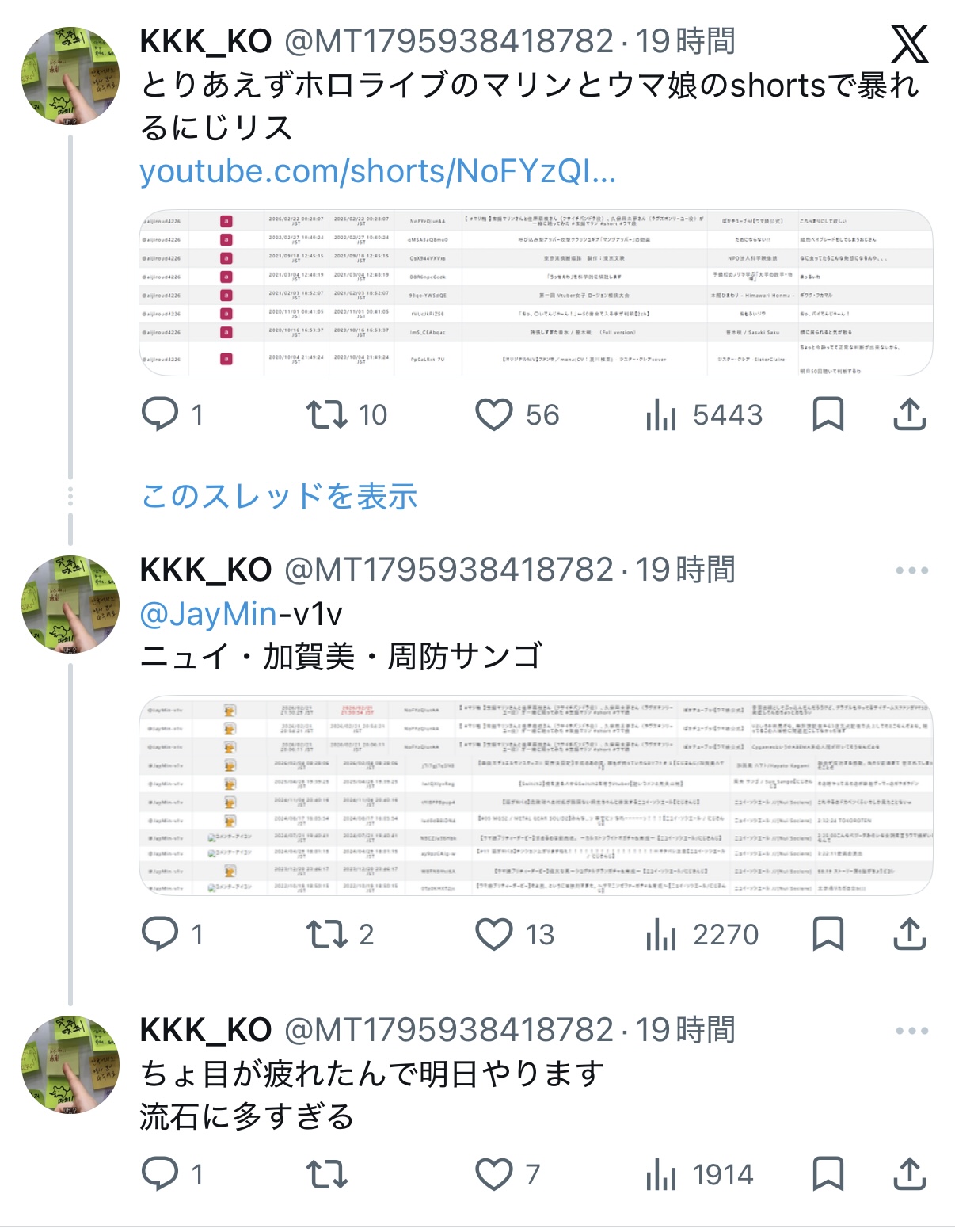Open overflow menu on the 目が疲れた tweet
The image size is (955, 1232).
point(911,1031)
